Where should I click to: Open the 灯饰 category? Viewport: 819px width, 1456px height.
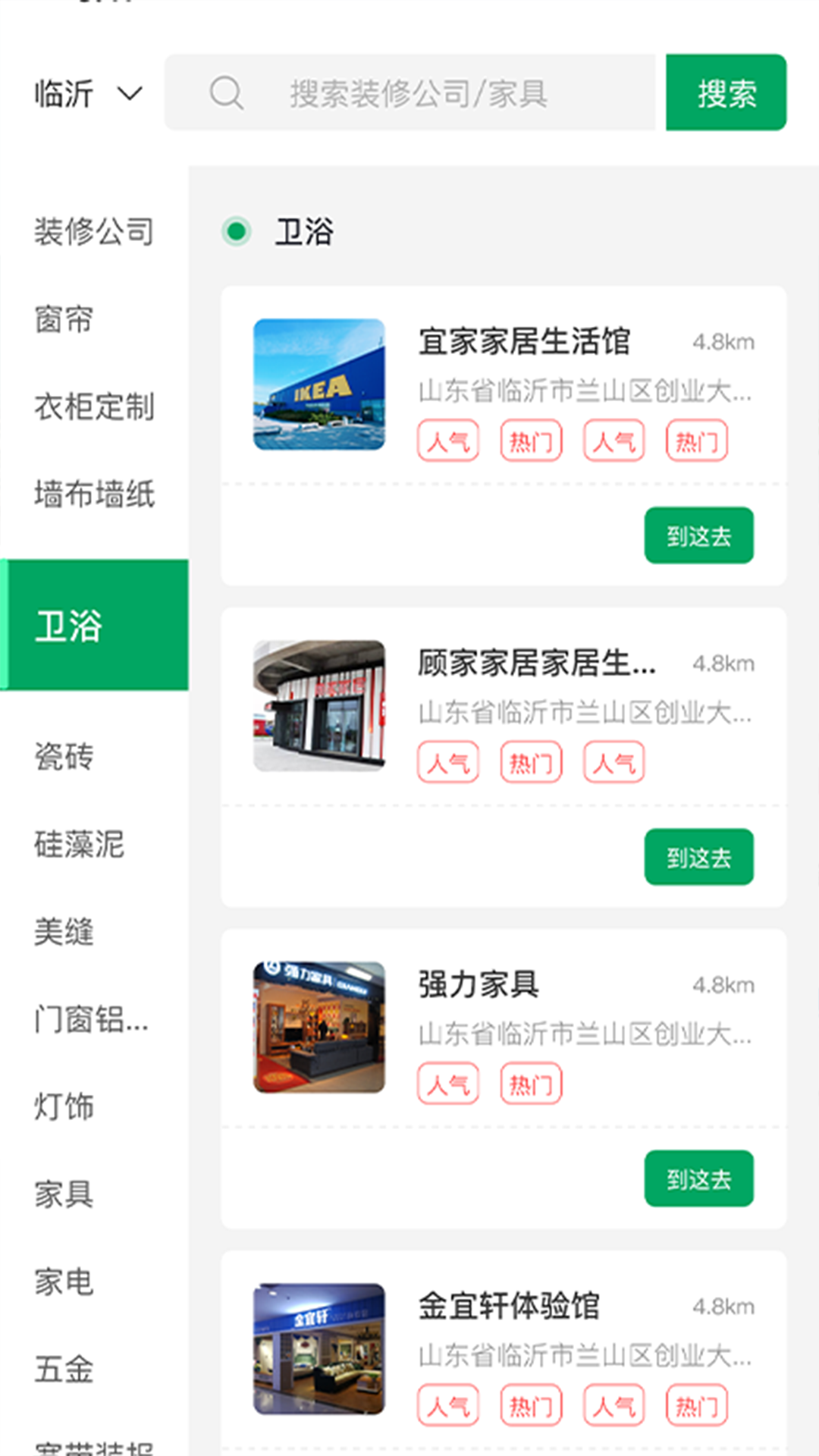64,1108
